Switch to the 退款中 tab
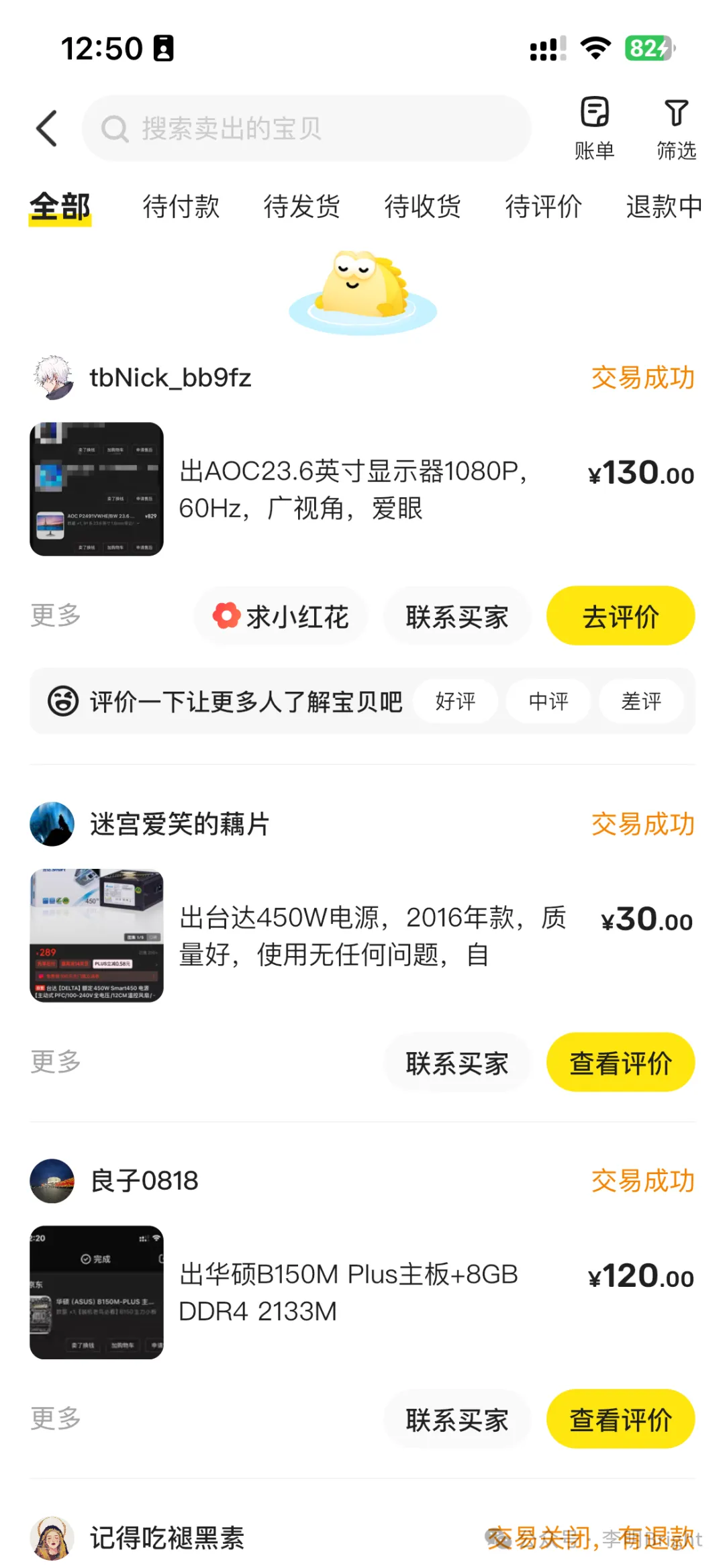The width and height of the screenshot is (725, 1568). [x=663, y=207]
